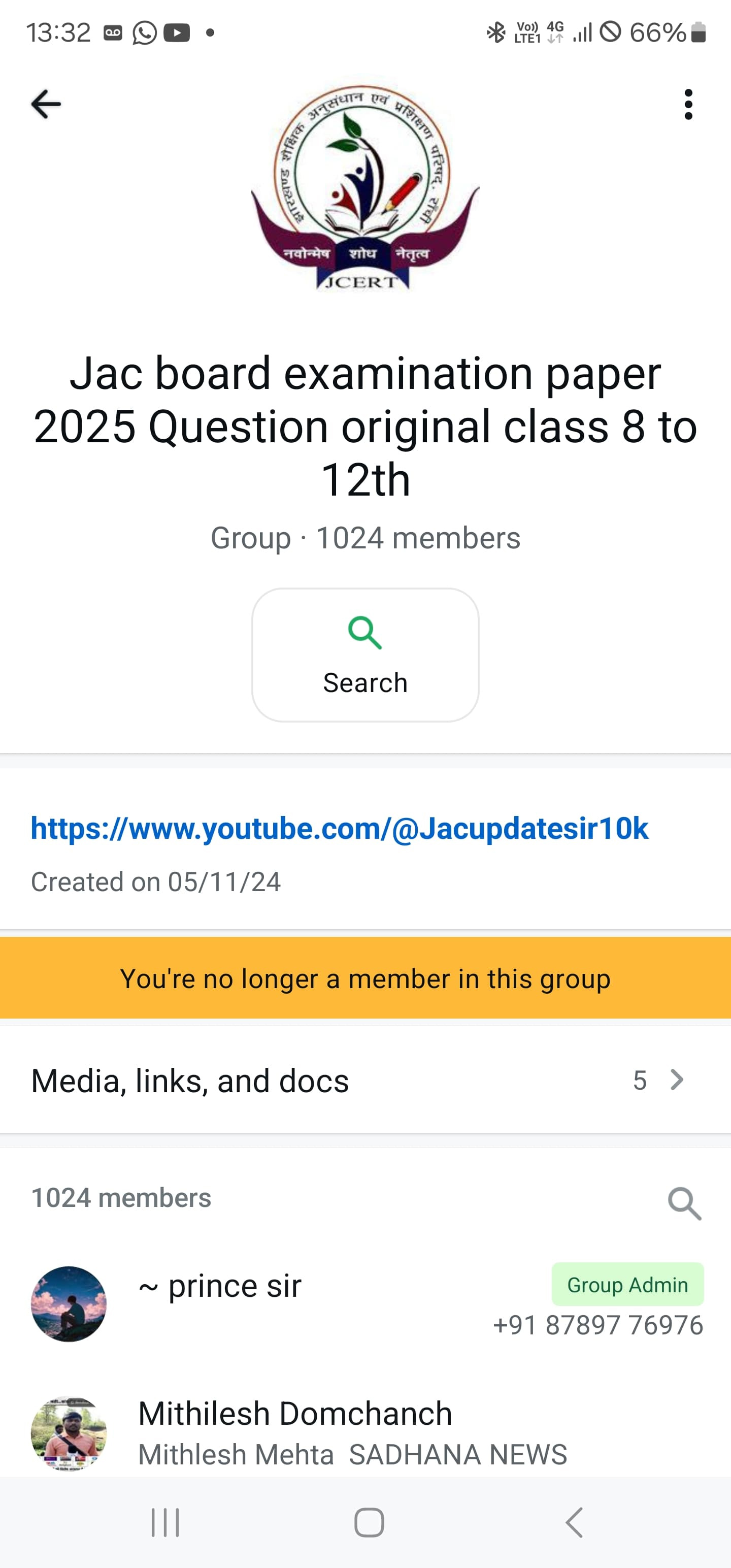Tap the Search button under the group name
This screenshot has width=731, height=1568.
click(x=365, y=655)
